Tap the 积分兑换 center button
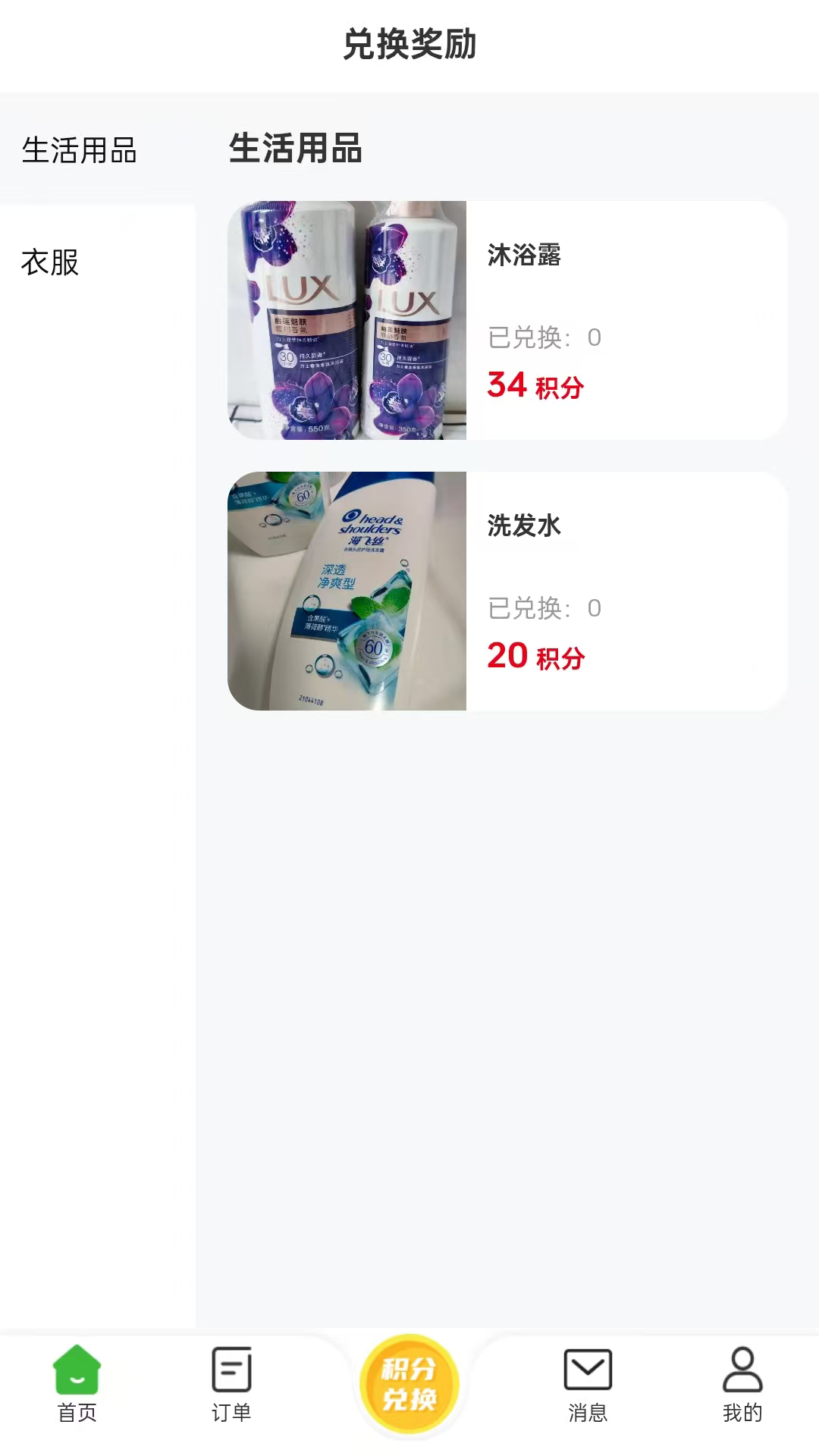Image resolution: width=819 pixels, height=1456 pixels. [x=409, y=1385]
